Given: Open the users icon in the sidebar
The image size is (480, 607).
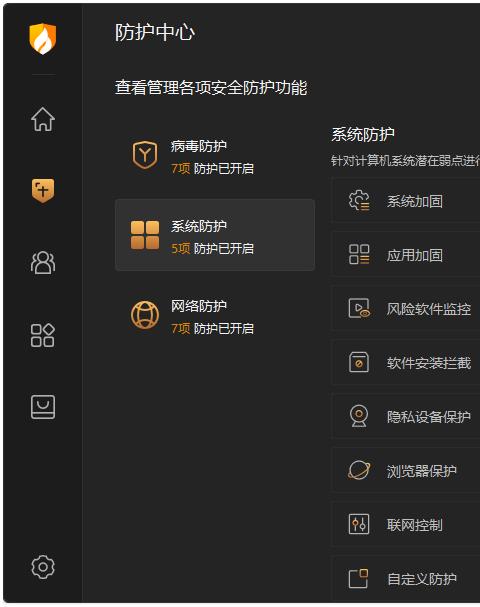Looking at the screenshot, I should pyautogui.click(x=43, y=262).
